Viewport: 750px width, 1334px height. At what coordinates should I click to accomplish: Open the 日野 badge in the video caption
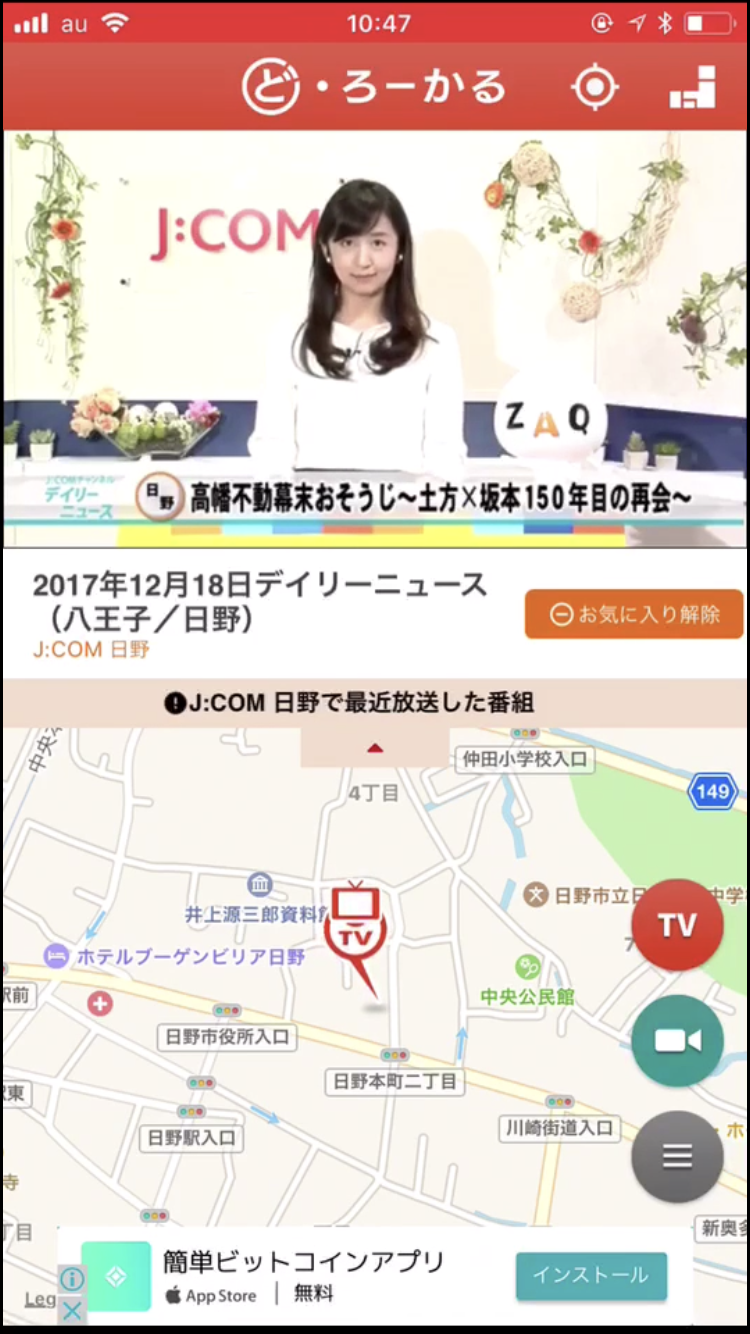(160, 493)
